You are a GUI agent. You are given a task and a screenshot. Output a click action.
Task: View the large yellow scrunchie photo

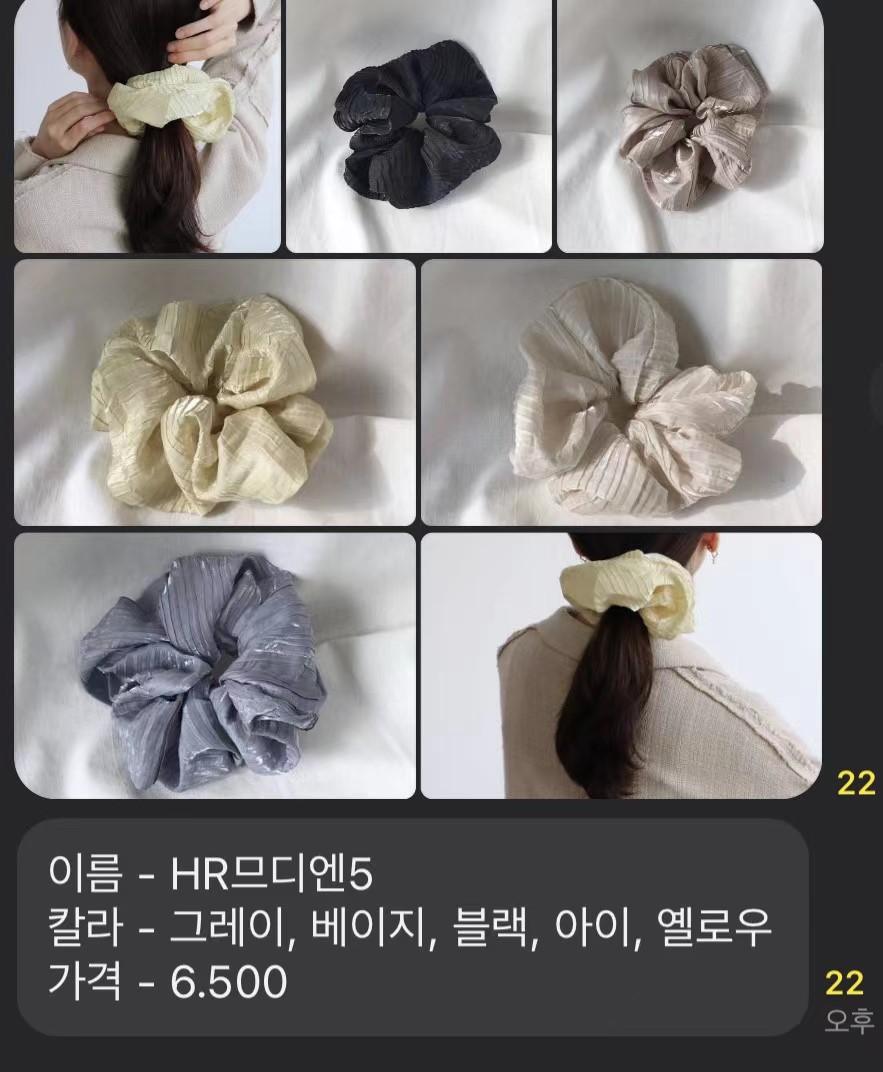click(214, 392)
